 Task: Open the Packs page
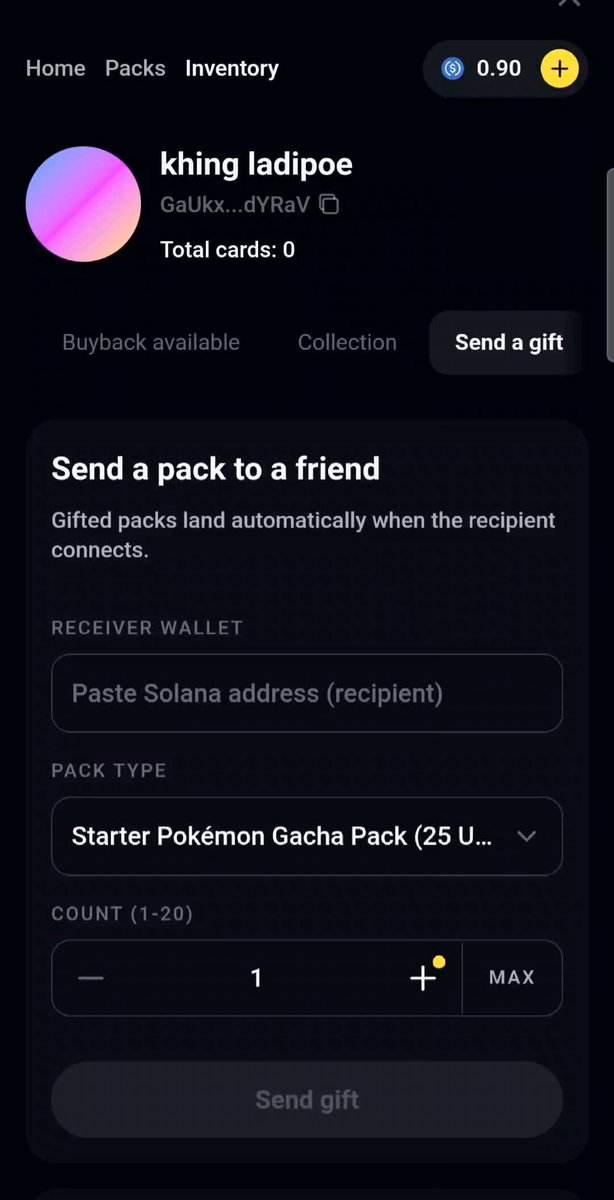tap(135, 68)
